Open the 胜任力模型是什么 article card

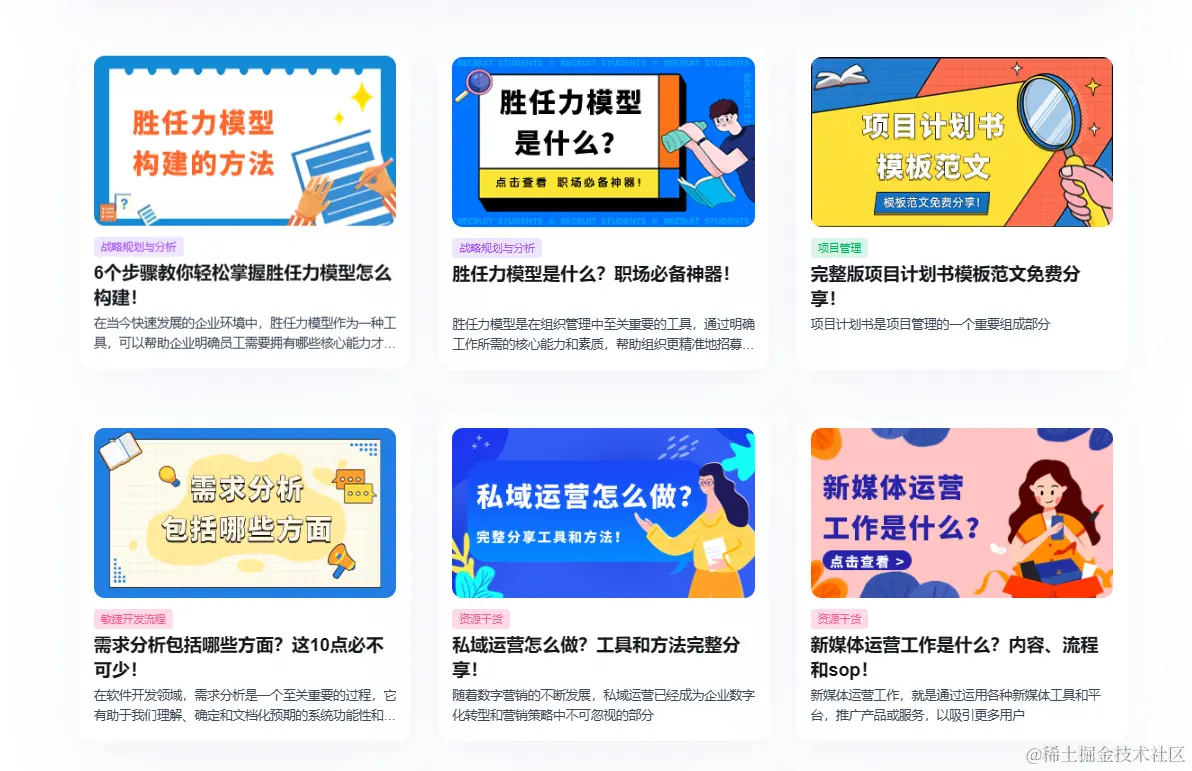[x=591, y=273]
